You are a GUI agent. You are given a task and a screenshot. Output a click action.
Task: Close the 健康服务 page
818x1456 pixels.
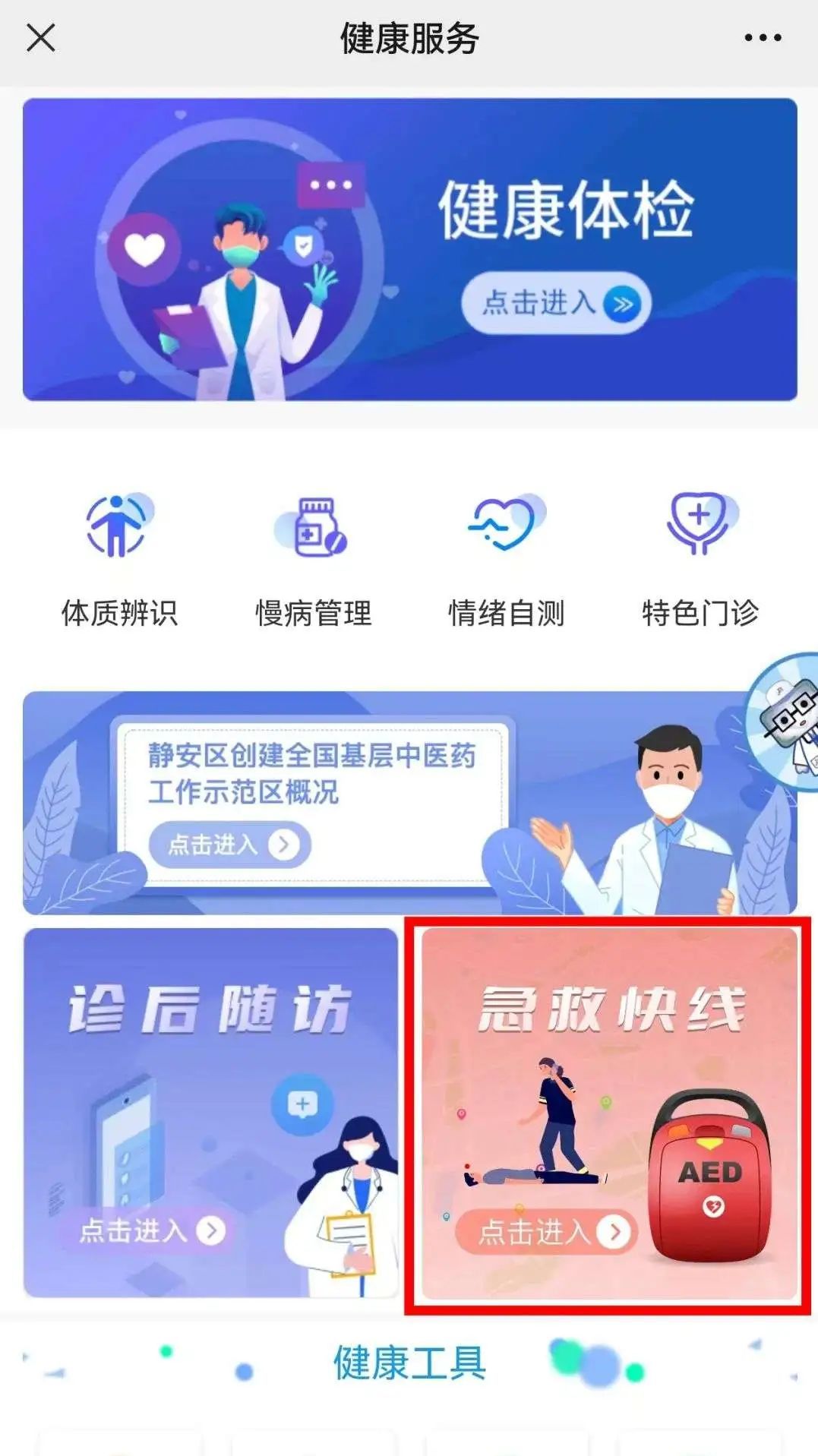click(x=41, y=37)
